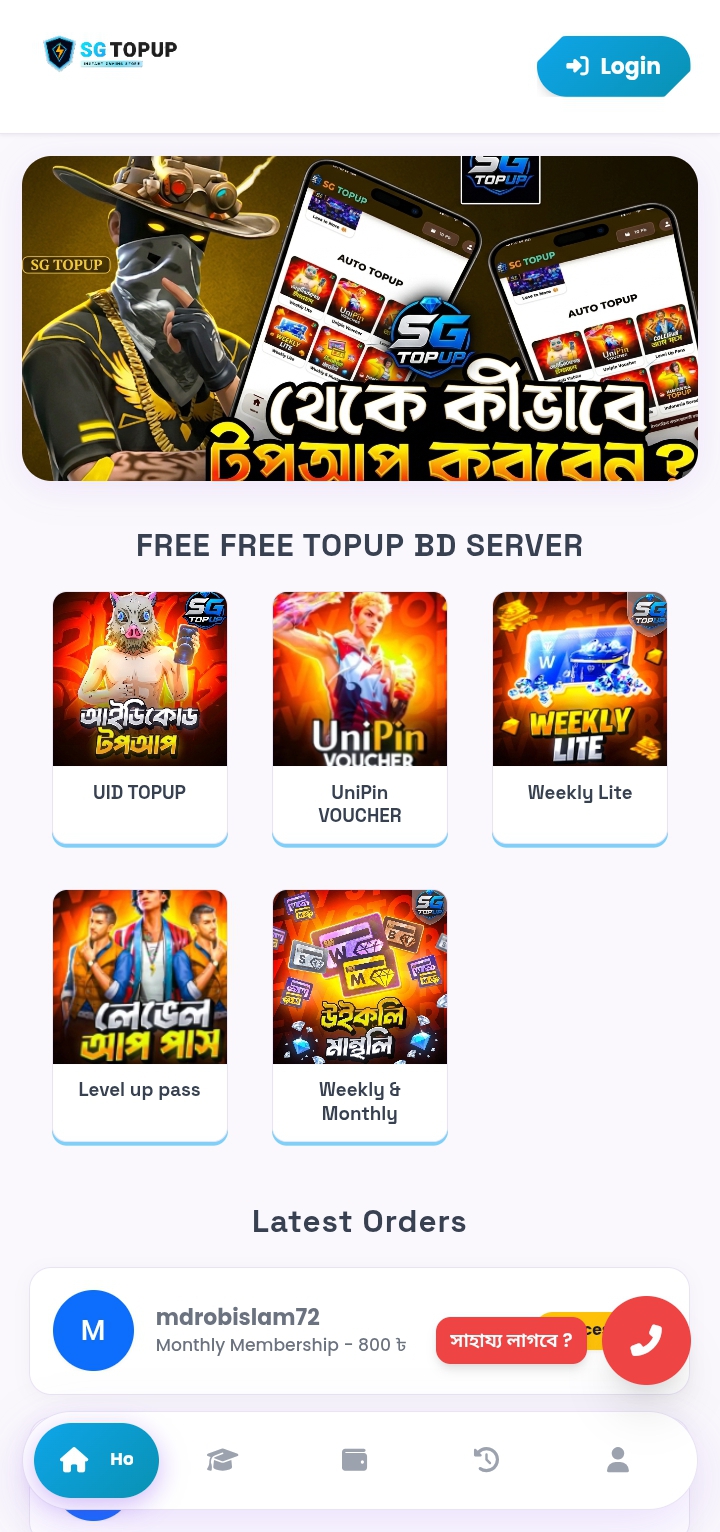Open the order history tab
This screenshot has width=720, height=1532.
coord(486,1460)
